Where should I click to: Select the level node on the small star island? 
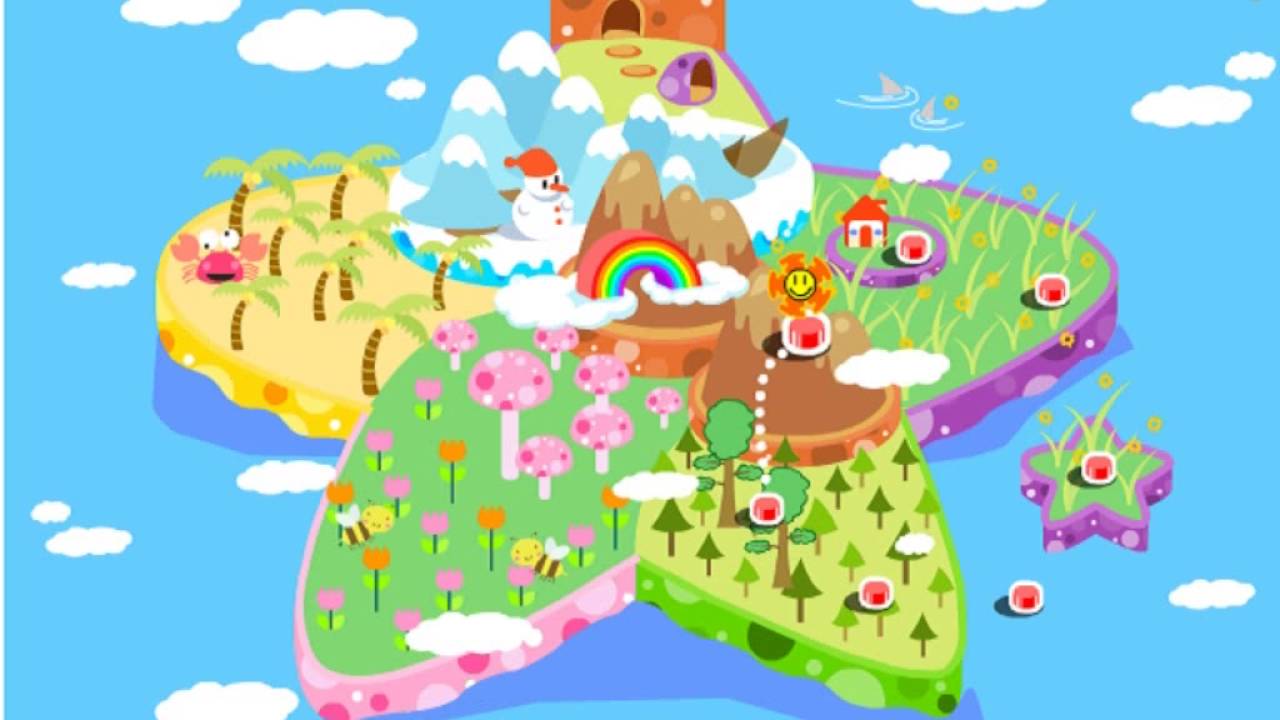[x=1098, y=468]
